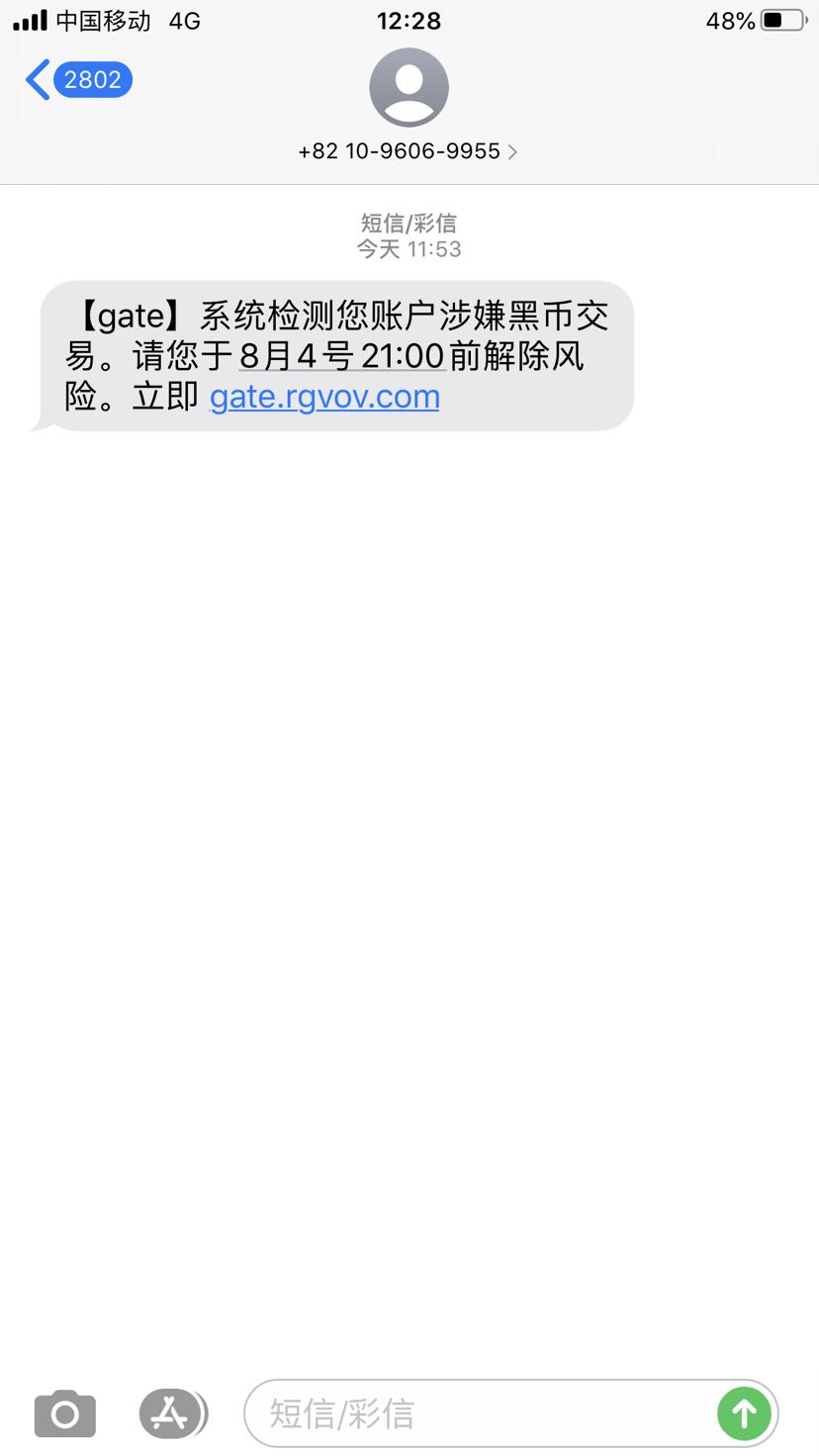Open the iMessage App Store apps icon

[172, 1413]
